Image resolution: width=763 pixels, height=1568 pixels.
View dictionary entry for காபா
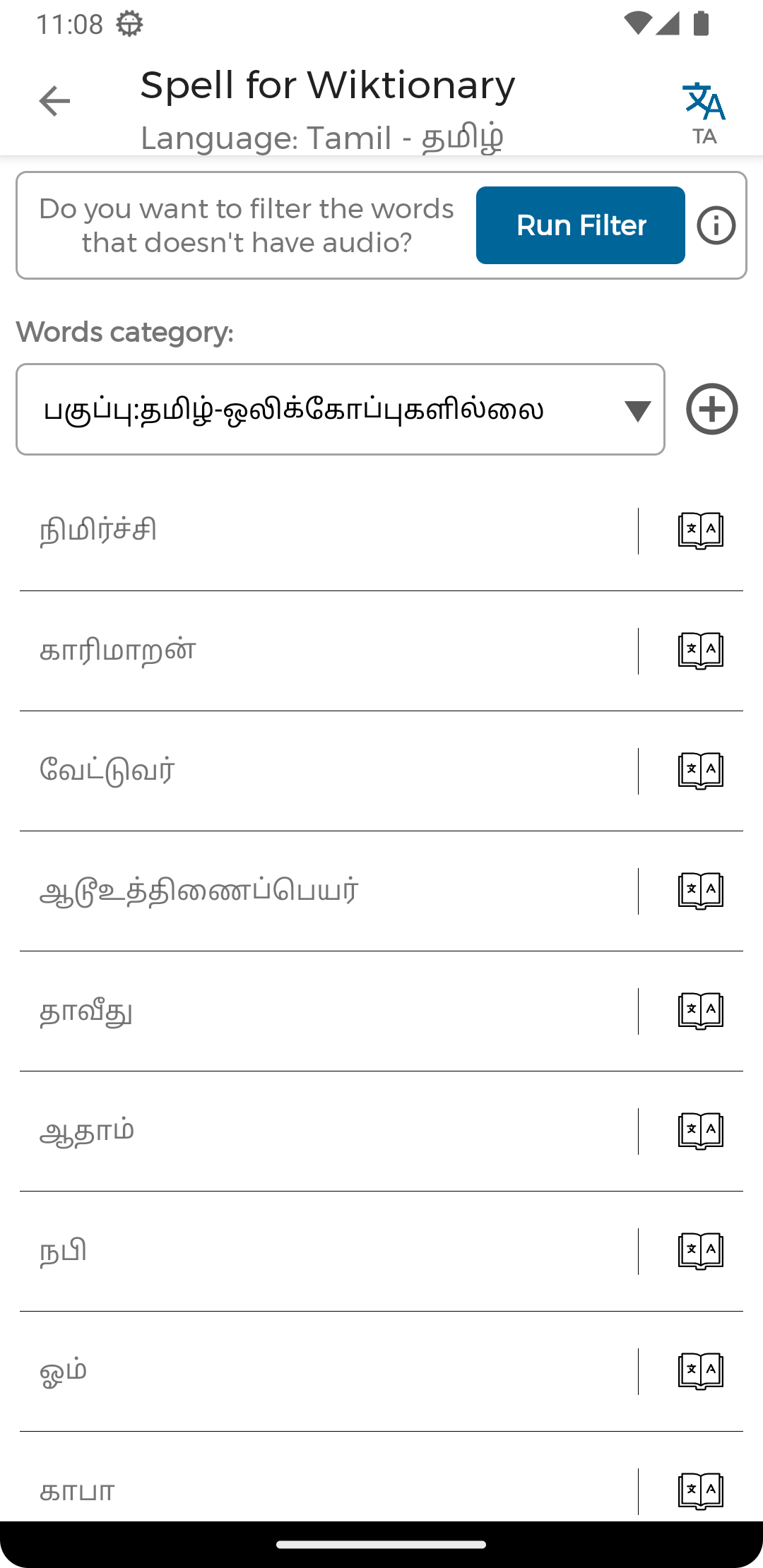700,1490
